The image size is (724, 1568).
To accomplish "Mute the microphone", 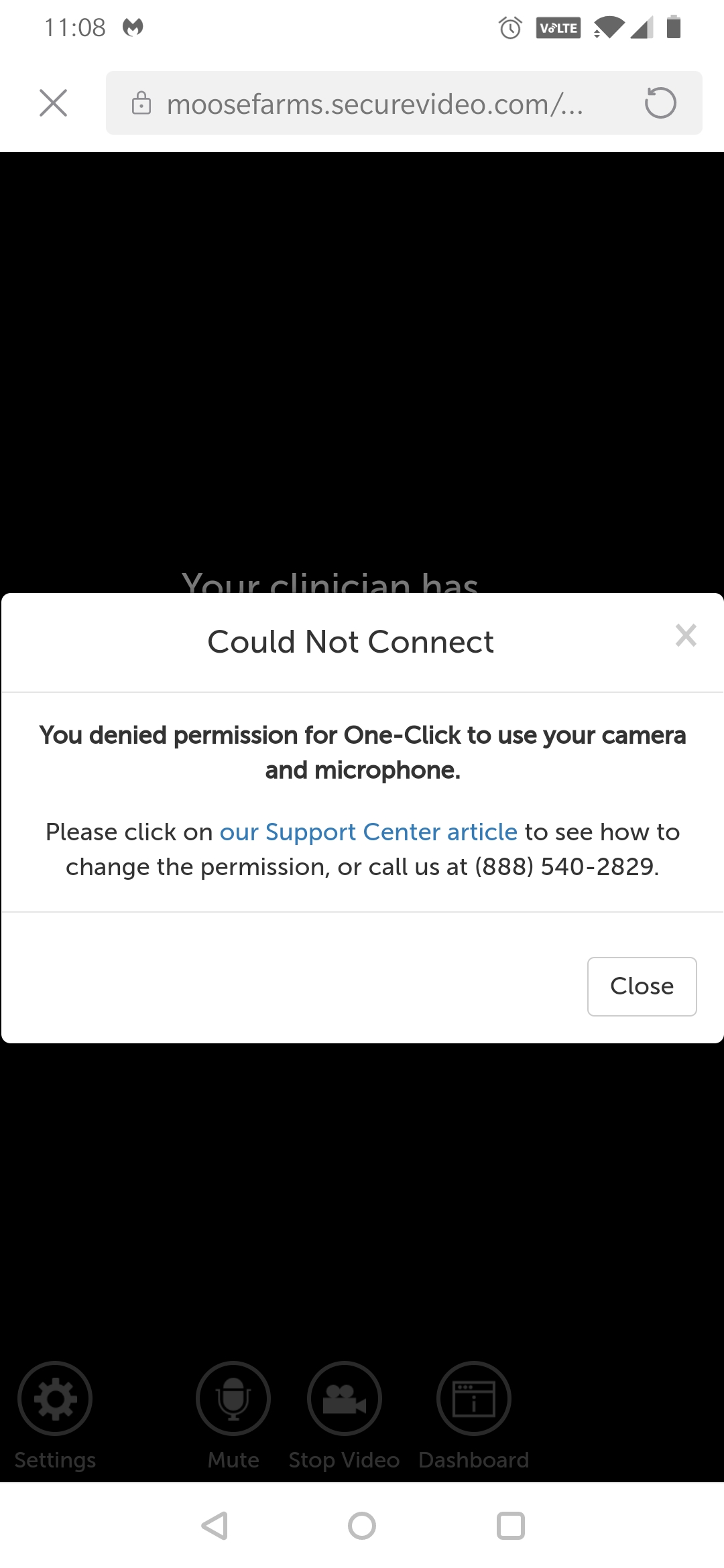I will 233,1398.
